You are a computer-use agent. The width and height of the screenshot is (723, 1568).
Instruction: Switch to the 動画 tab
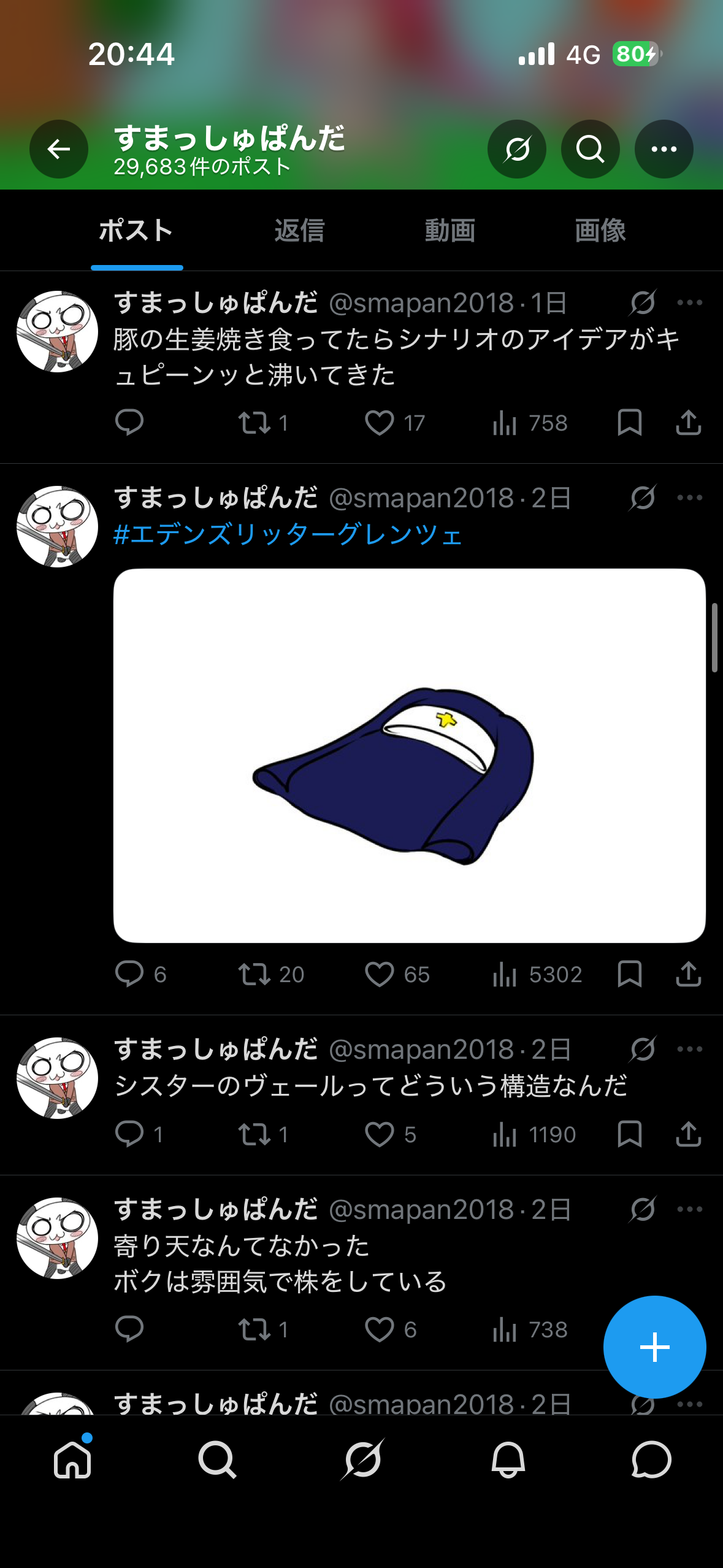(449, 231)
